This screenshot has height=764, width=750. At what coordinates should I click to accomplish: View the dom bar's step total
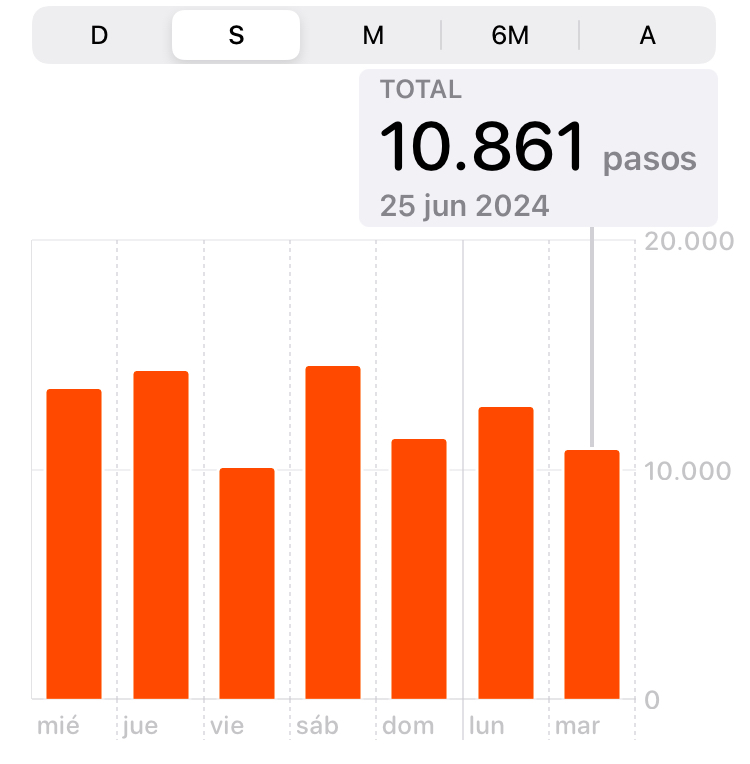coord(419,569)
